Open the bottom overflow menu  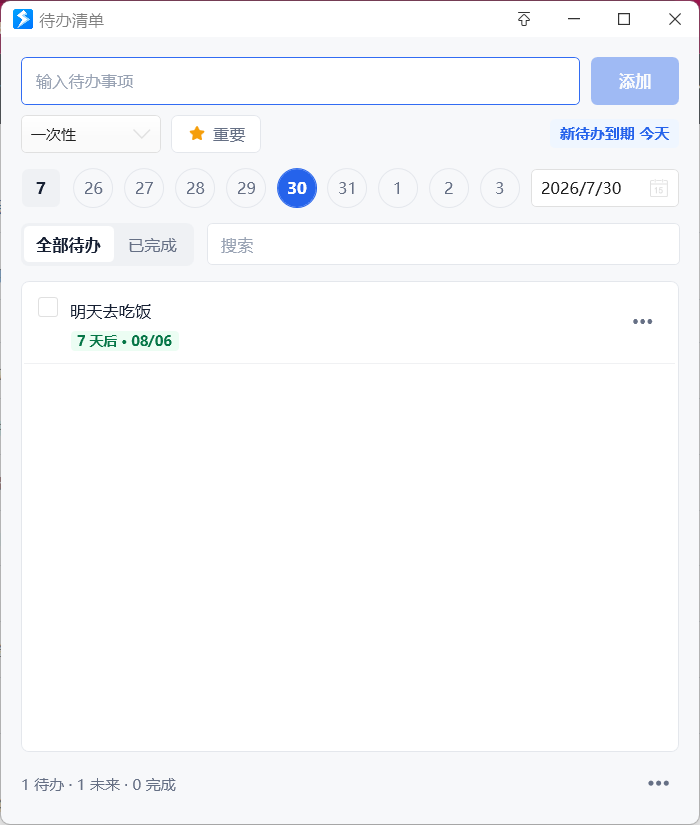point(658,783)
